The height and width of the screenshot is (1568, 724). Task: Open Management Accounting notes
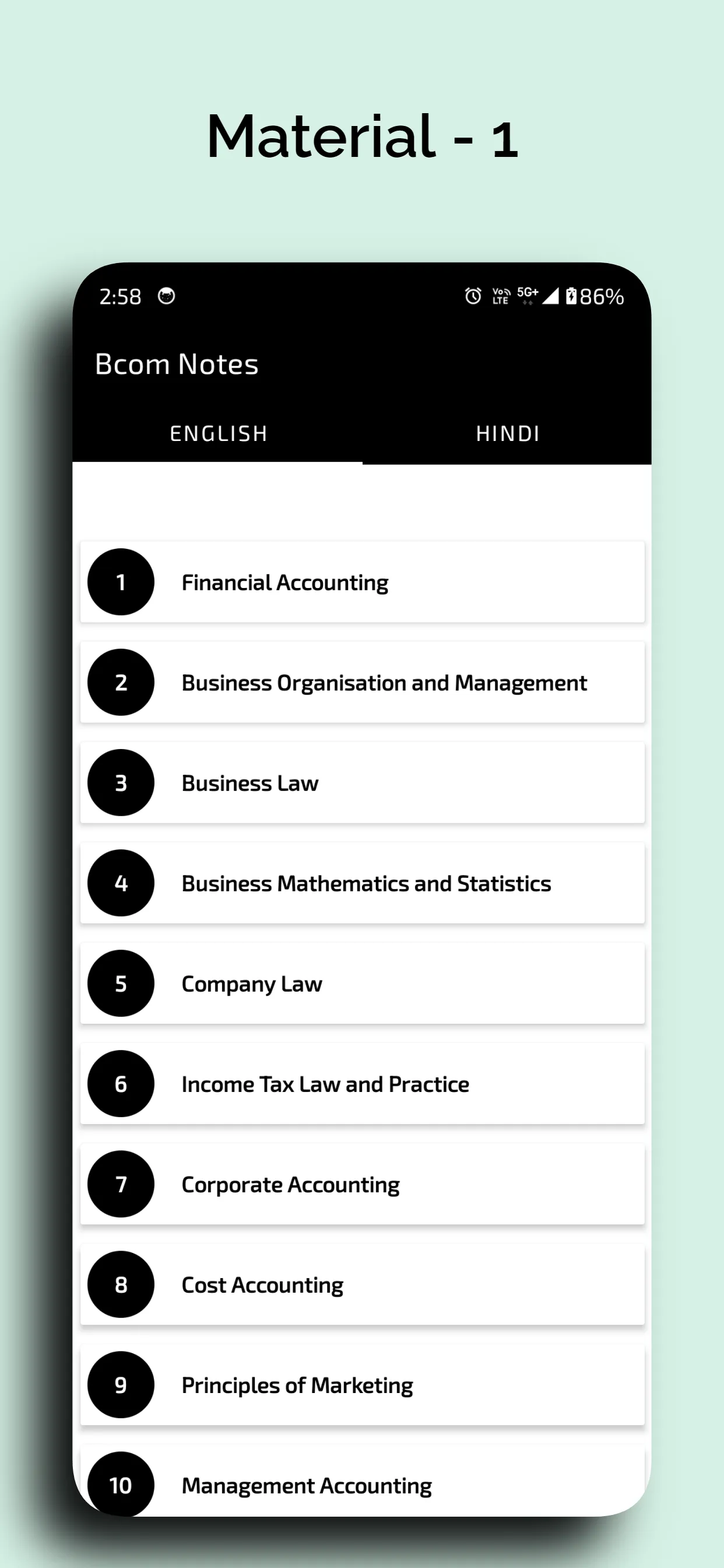pos(362,1486)
